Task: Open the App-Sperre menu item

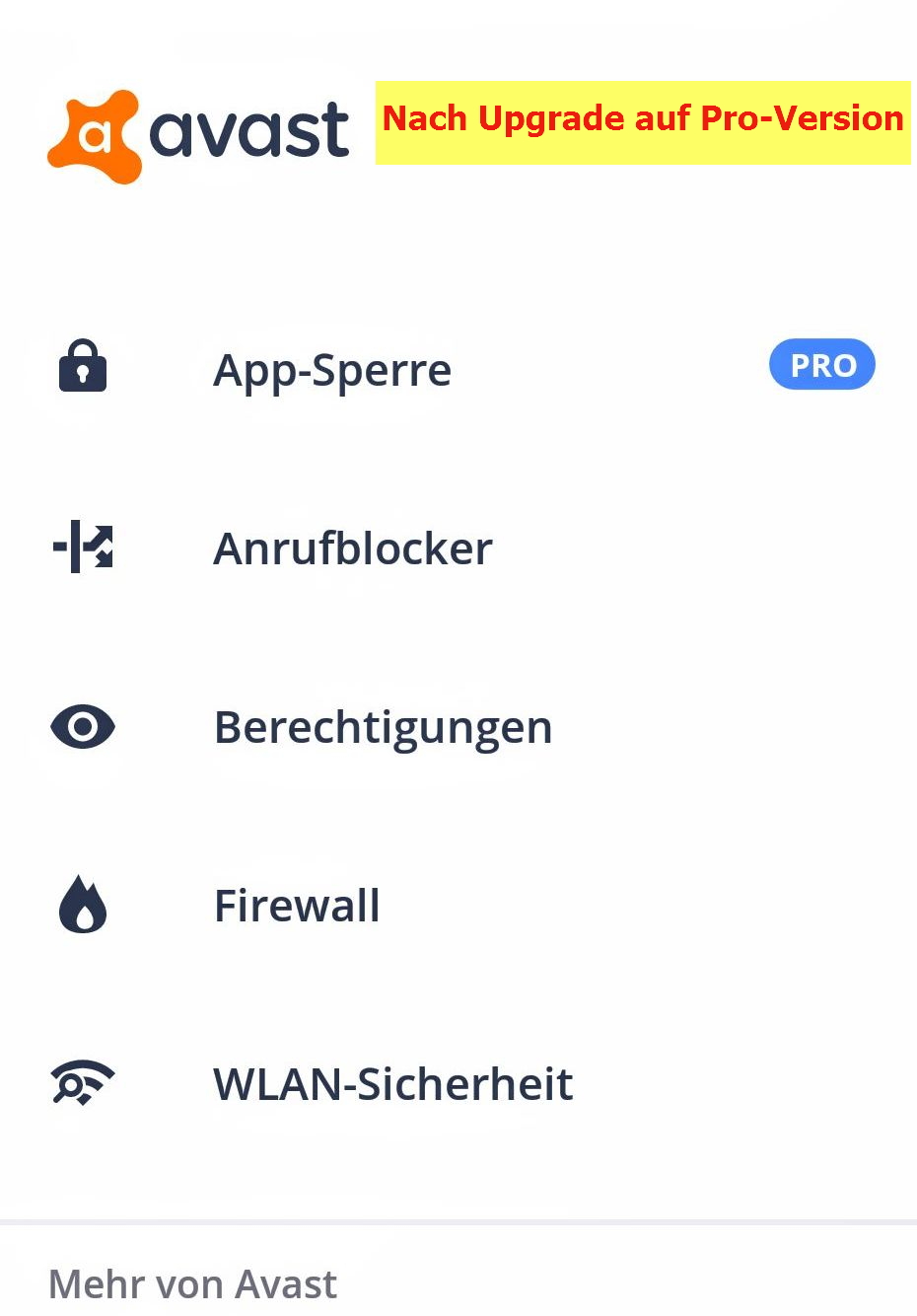Action: pyautogui.click(x=332, y=371)
